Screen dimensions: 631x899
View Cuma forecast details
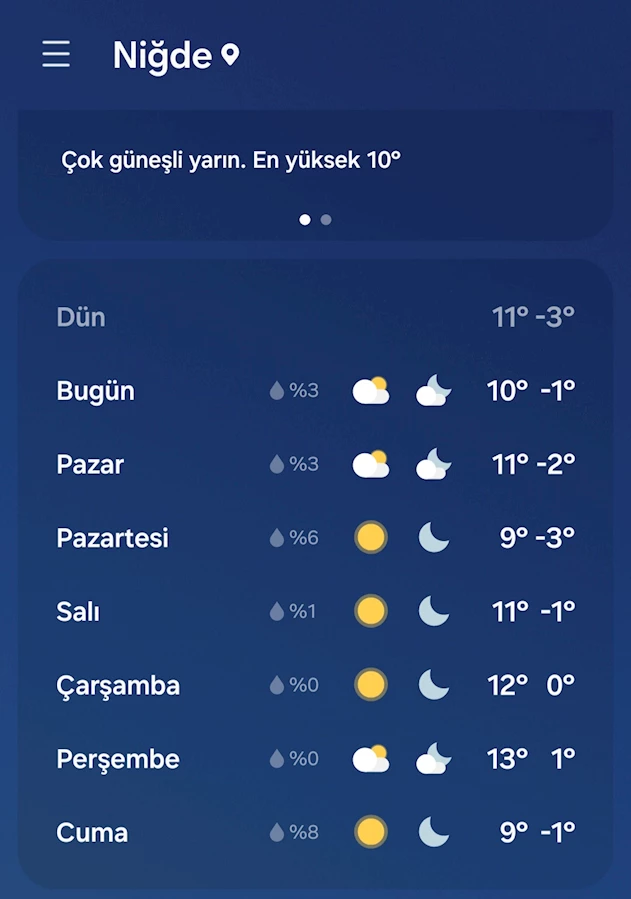(x=315, y=832)
